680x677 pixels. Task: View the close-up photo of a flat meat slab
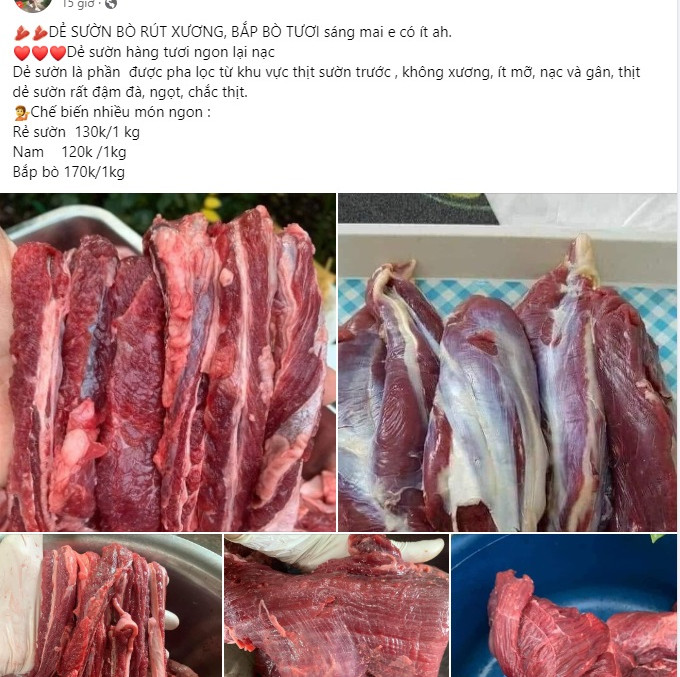pyautogui.click(x=336, y=606)
